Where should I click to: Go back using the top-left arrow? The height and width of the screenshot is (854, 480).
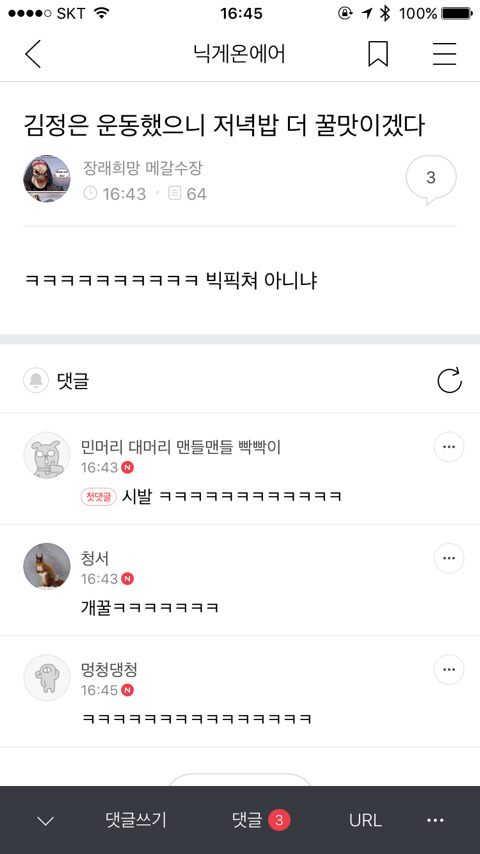point(33,54)
